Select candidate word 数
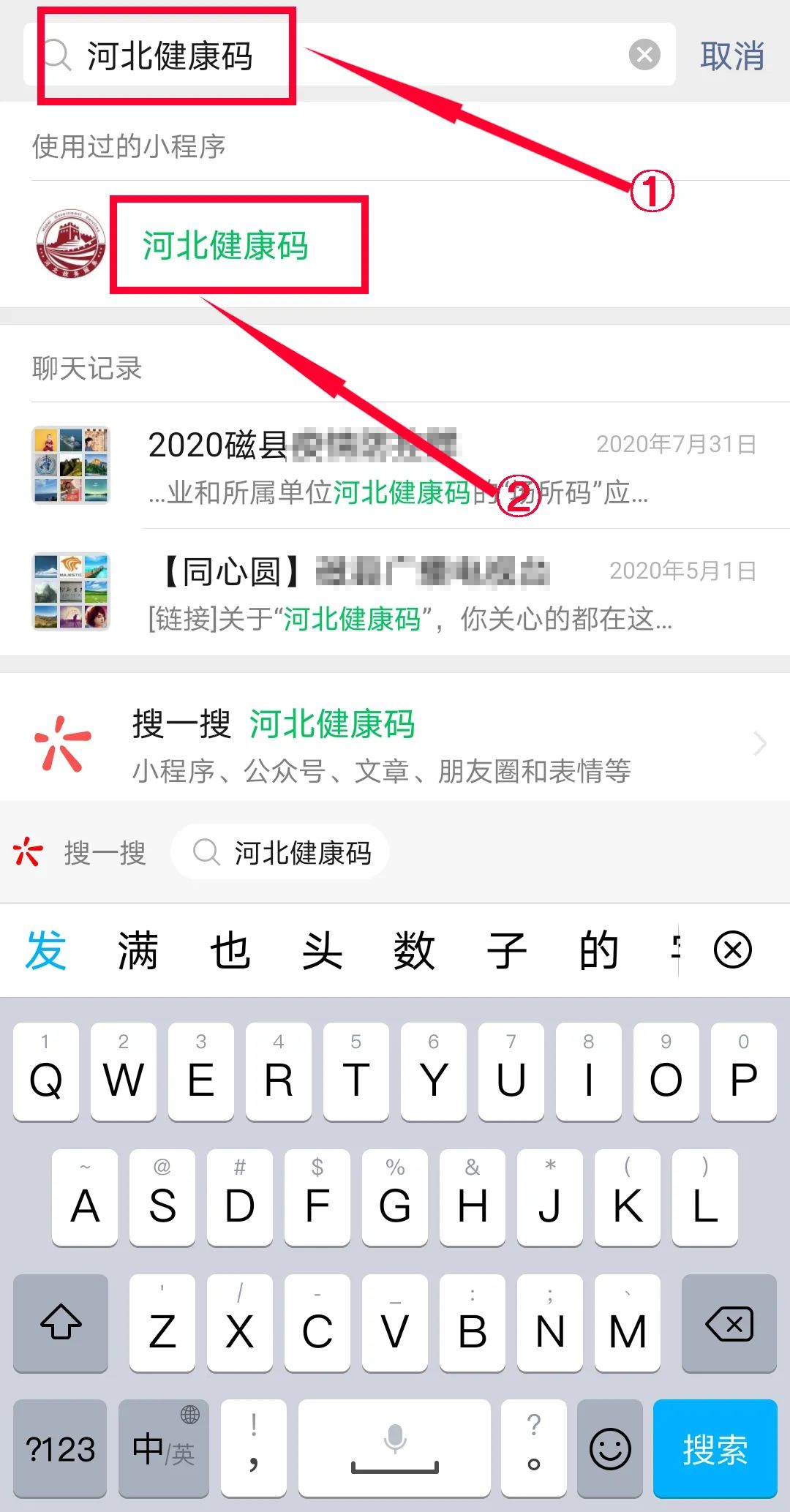The image size is (790, 1512). pos(414,951)
